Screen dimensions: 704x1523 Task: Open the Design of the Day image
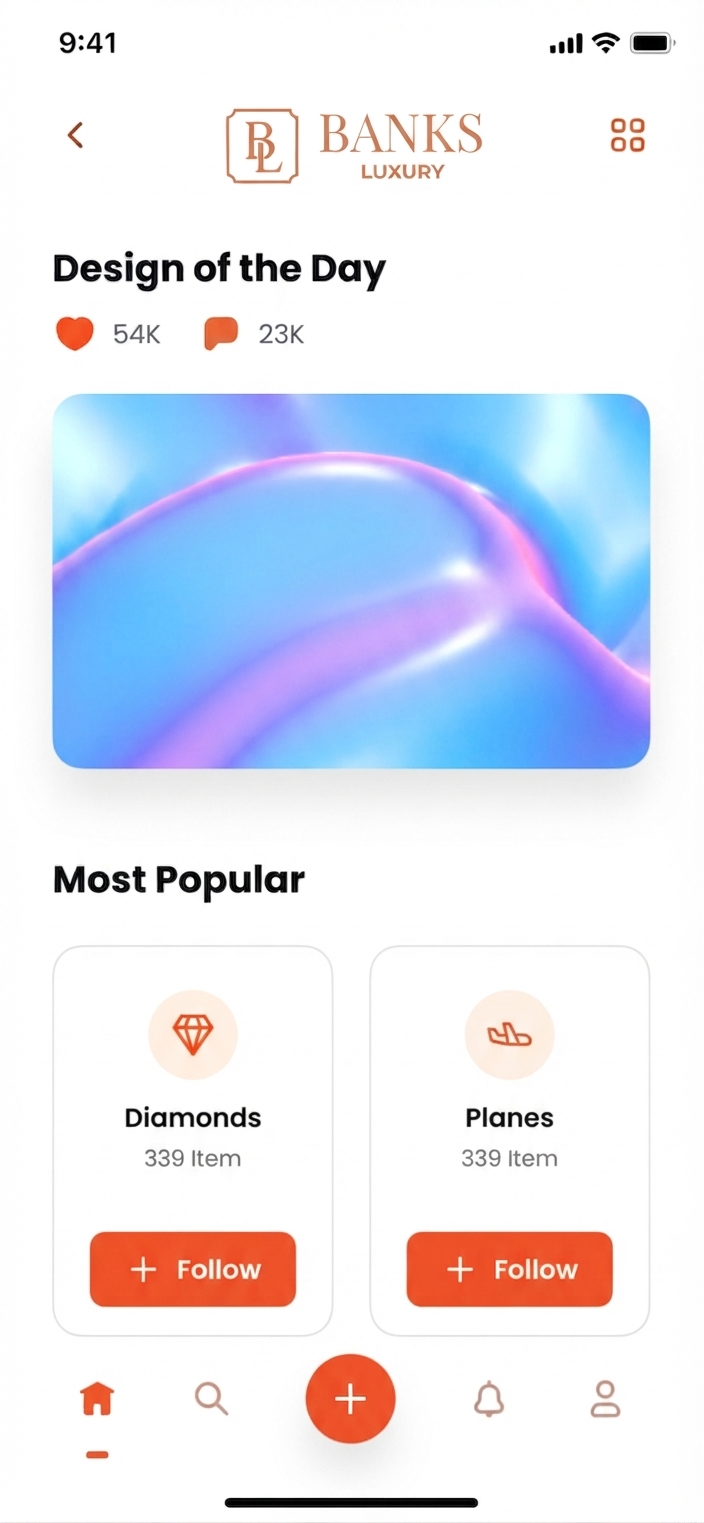351,581
